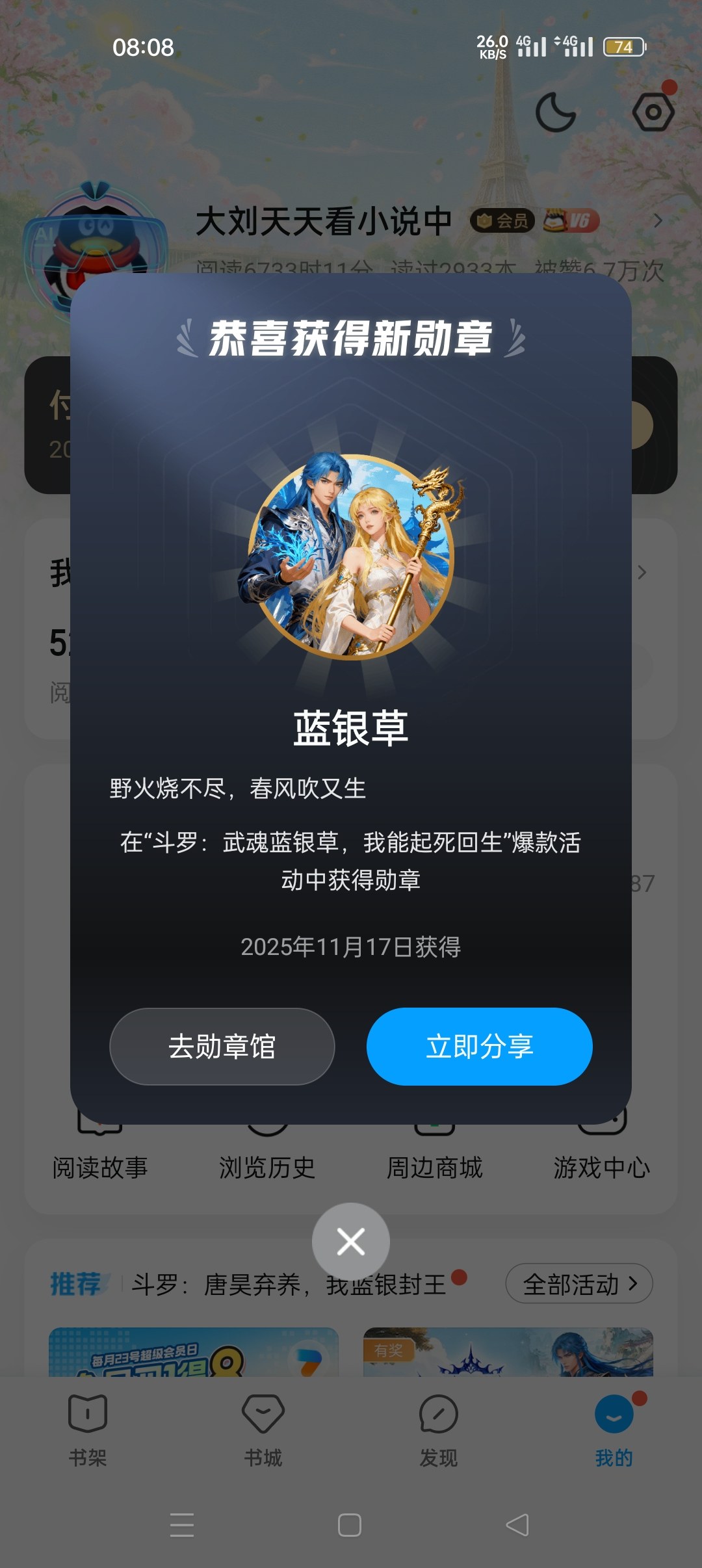
Task: Open 阅读故事 entry
Action: (x=100, y=1167)
